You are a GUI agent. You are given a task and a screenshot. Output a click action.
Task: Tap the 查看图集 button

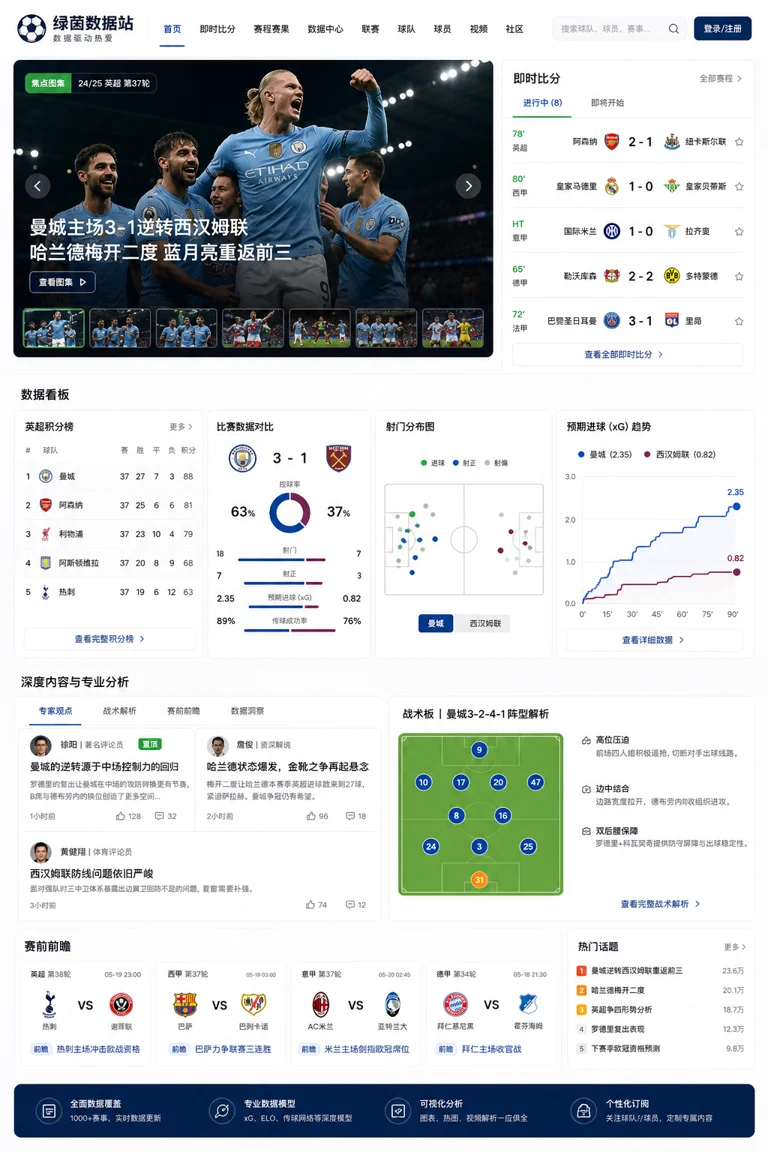click(x=62, y=282)
